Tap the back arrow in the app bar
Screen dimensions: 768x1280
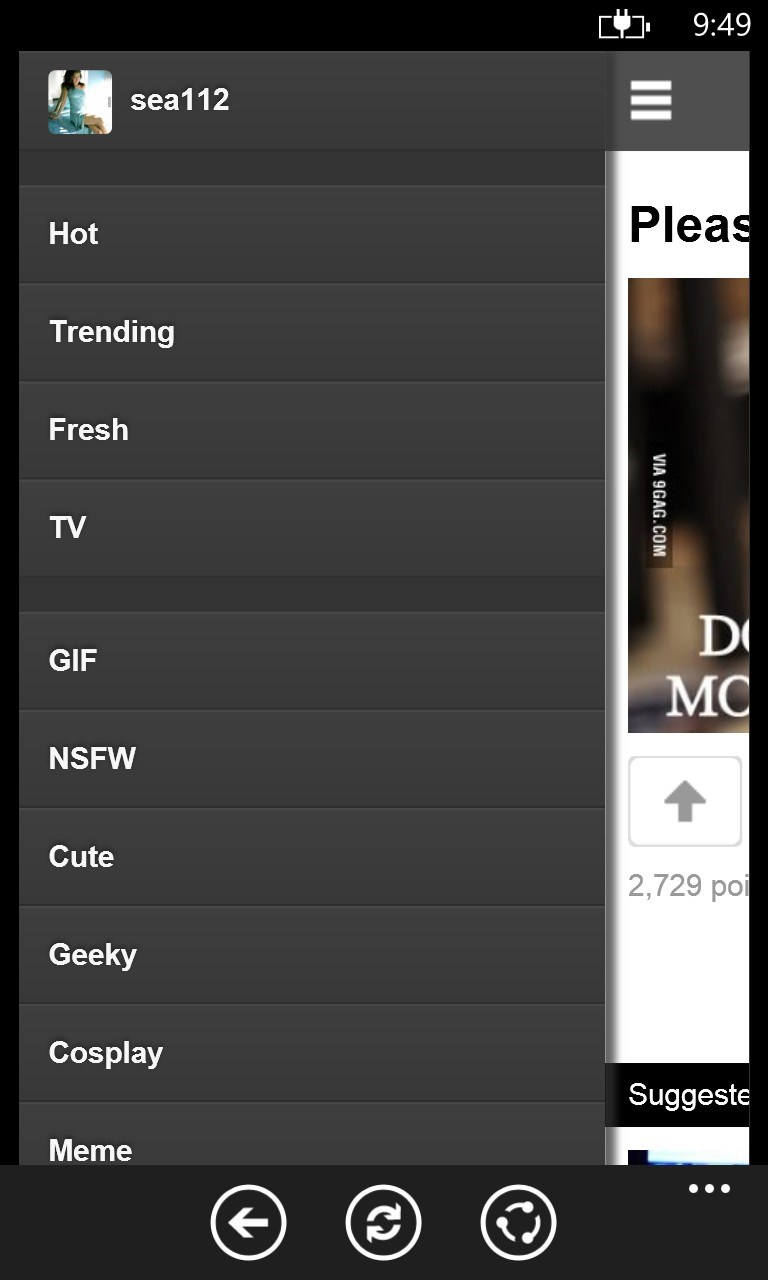click(248, 1222)
